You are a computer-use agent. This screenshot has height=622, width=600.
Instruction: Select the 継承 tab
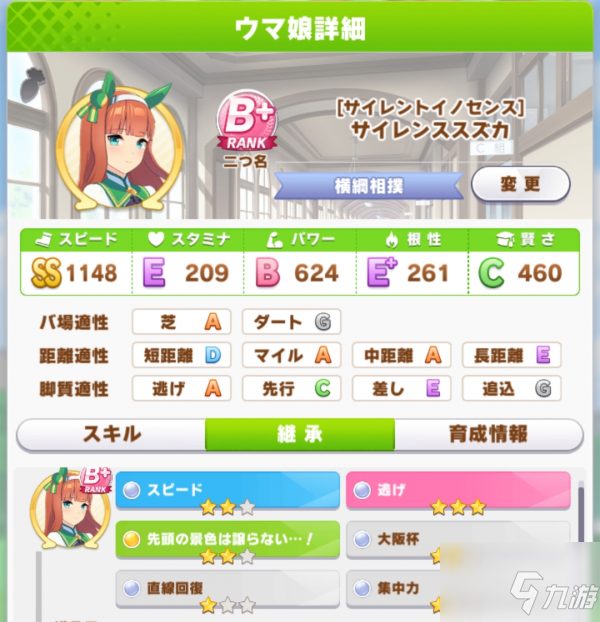[299, 435]
